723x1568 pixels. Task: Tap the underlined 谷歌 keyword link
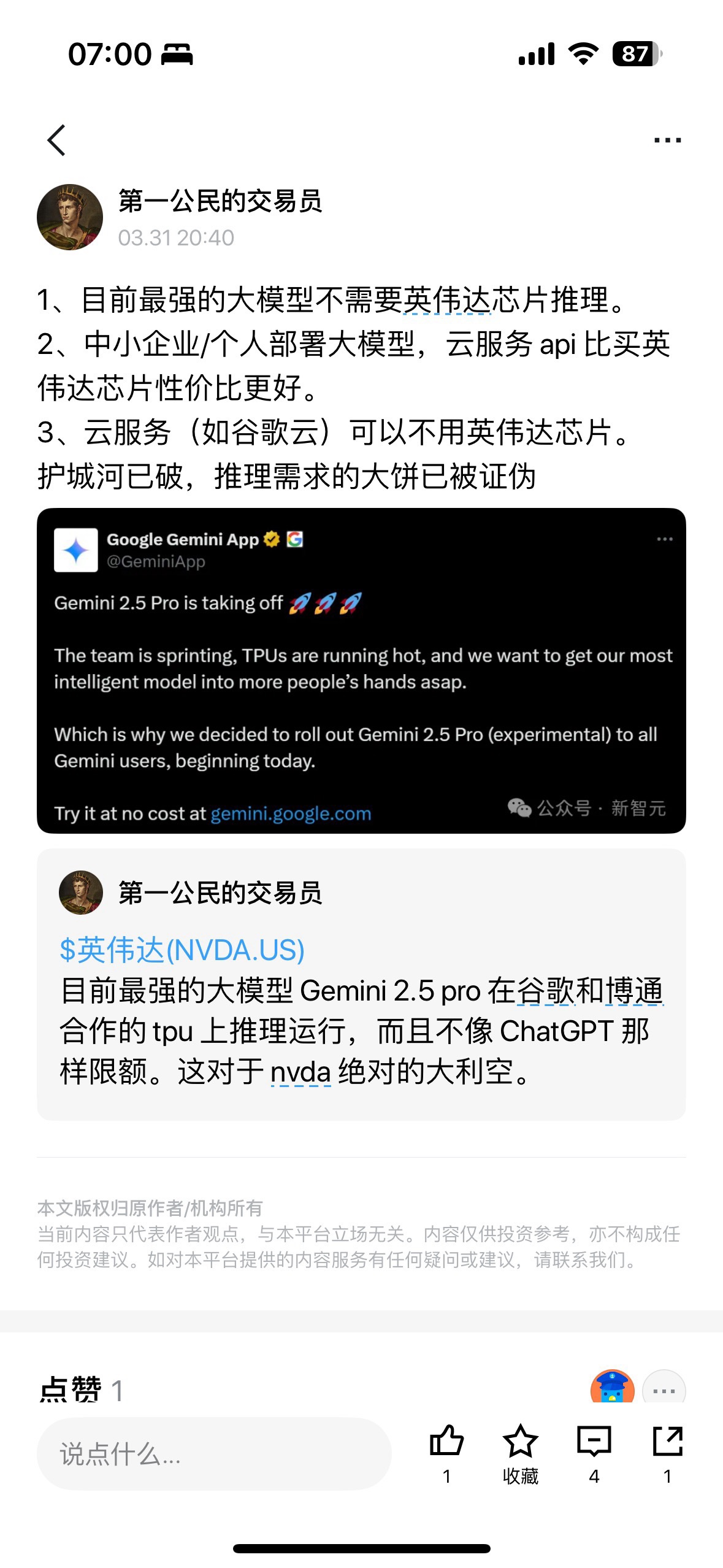(546, 990)
